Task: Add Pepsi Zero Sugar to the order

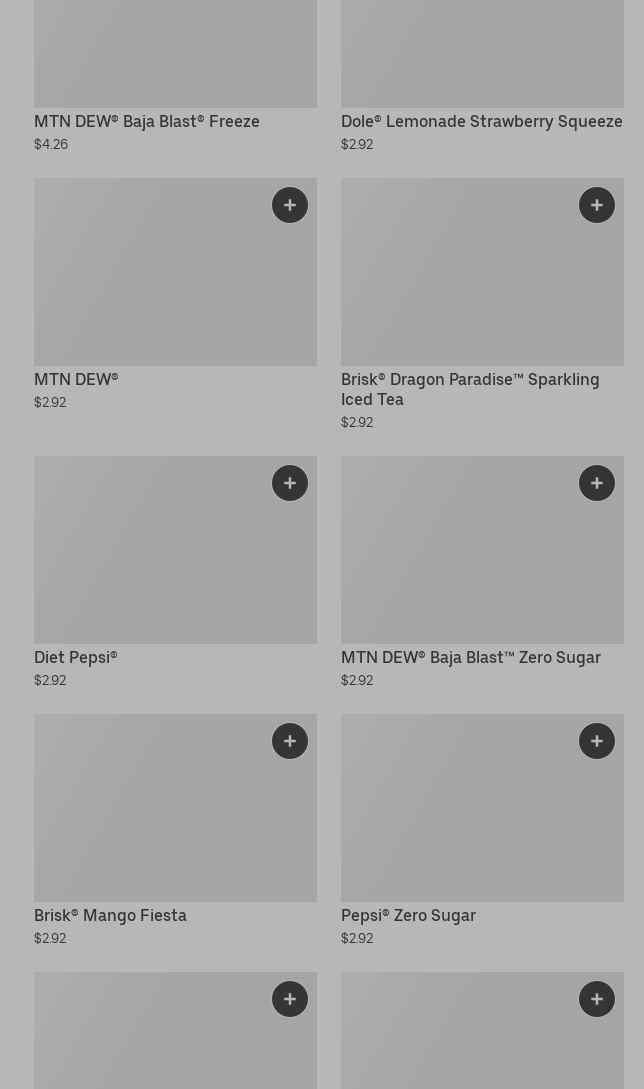Action: tap(597, 741)
